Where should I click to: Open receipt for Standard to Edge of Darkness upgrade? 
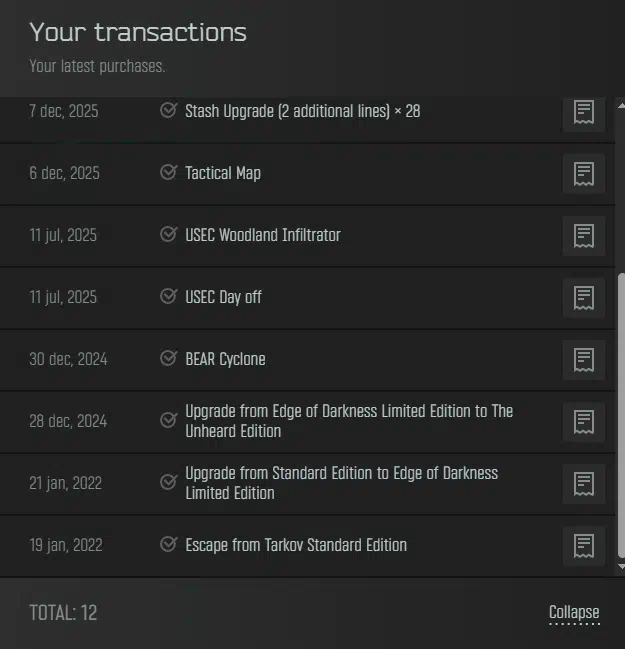(584, 484)
